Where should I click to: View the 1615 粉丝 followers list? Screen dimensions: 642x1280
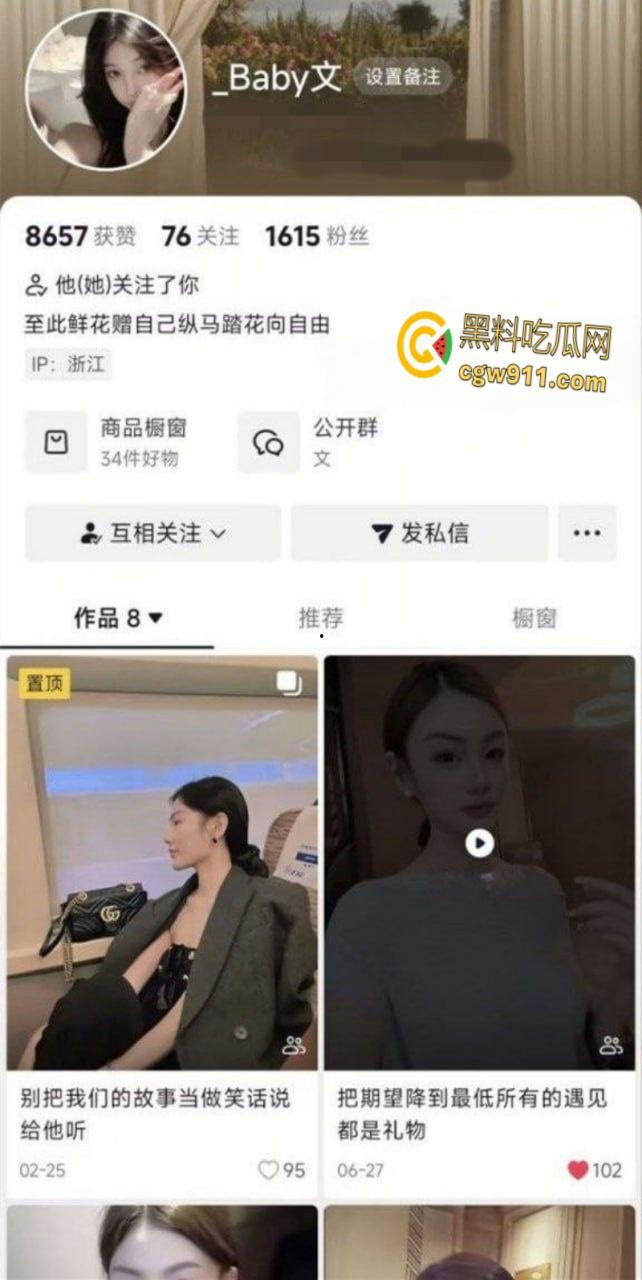click(x=317, y=236)
